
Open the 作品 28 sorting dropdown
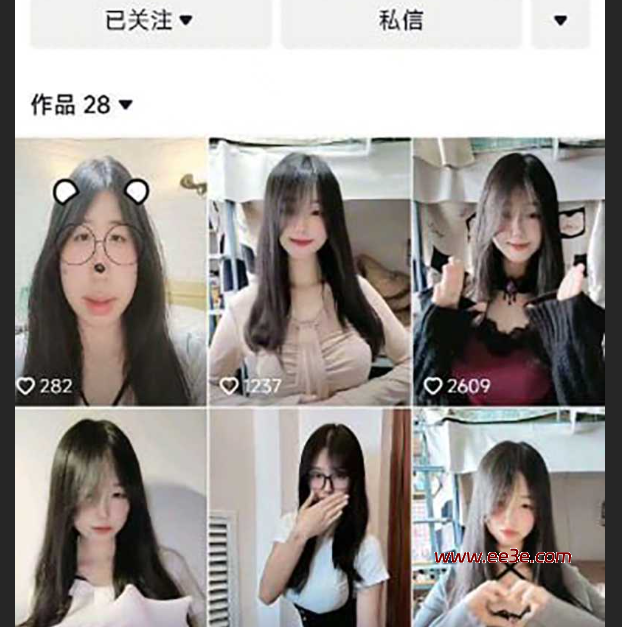pos(82,105)
